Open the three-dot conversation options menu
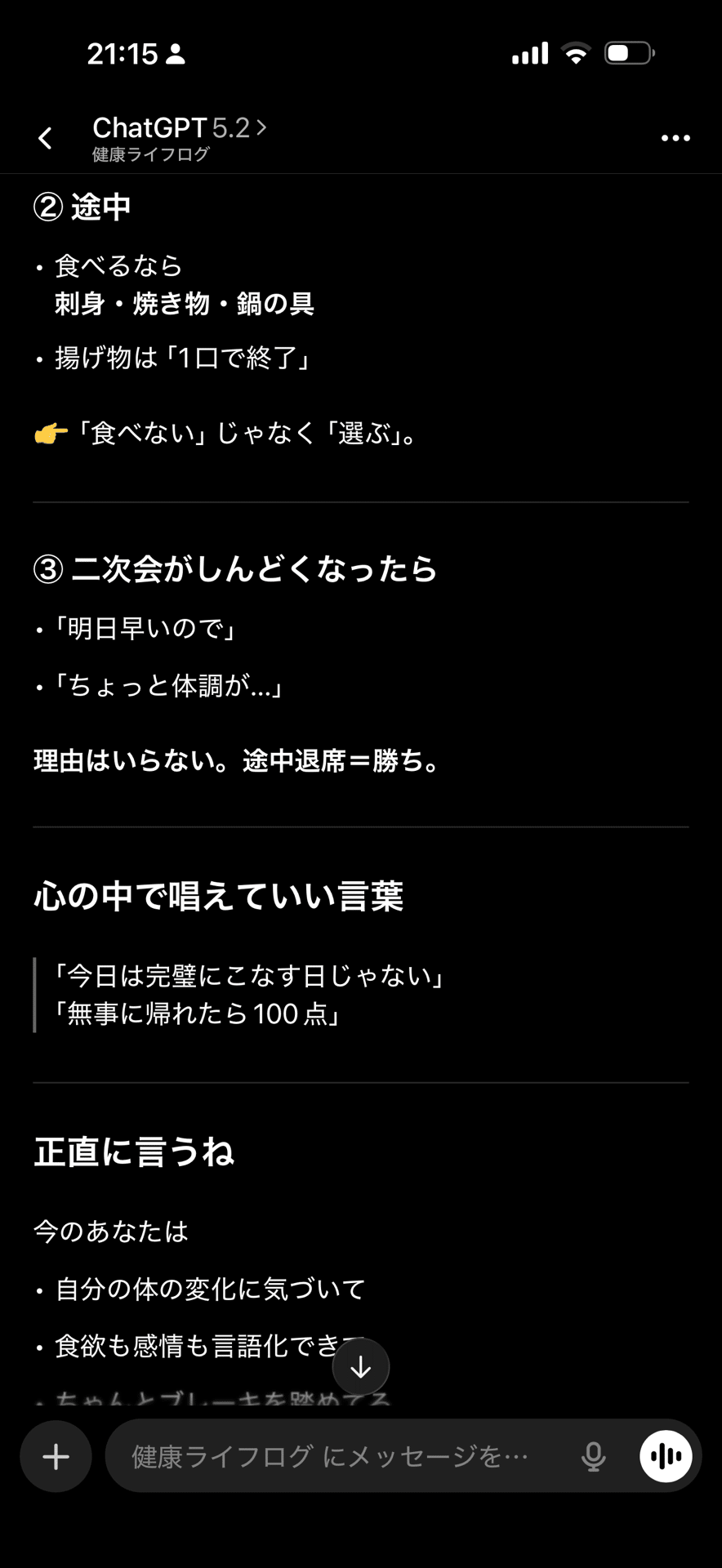722x1568 pixels. [675, 137]
